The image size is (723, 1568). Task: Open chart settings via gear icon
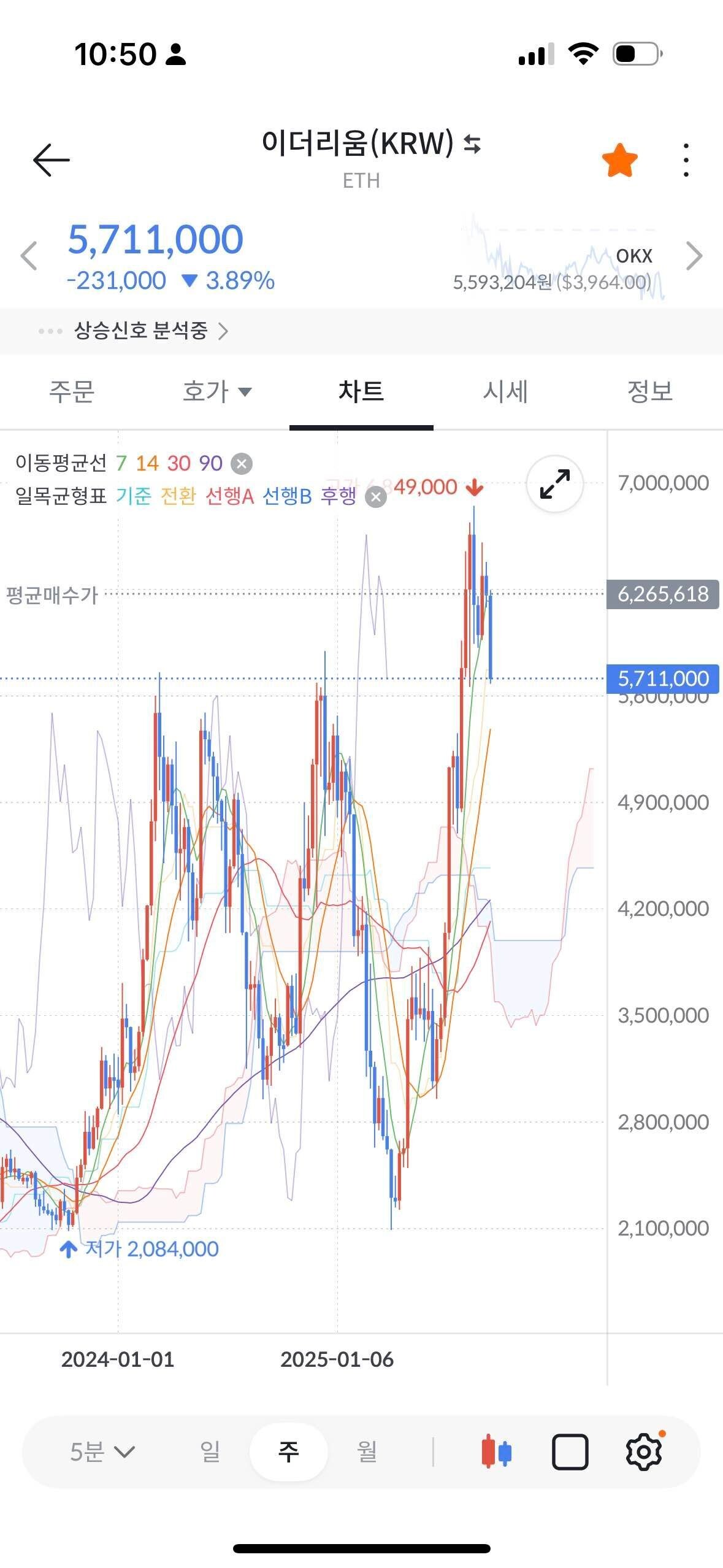click(x=642, y=1452)
